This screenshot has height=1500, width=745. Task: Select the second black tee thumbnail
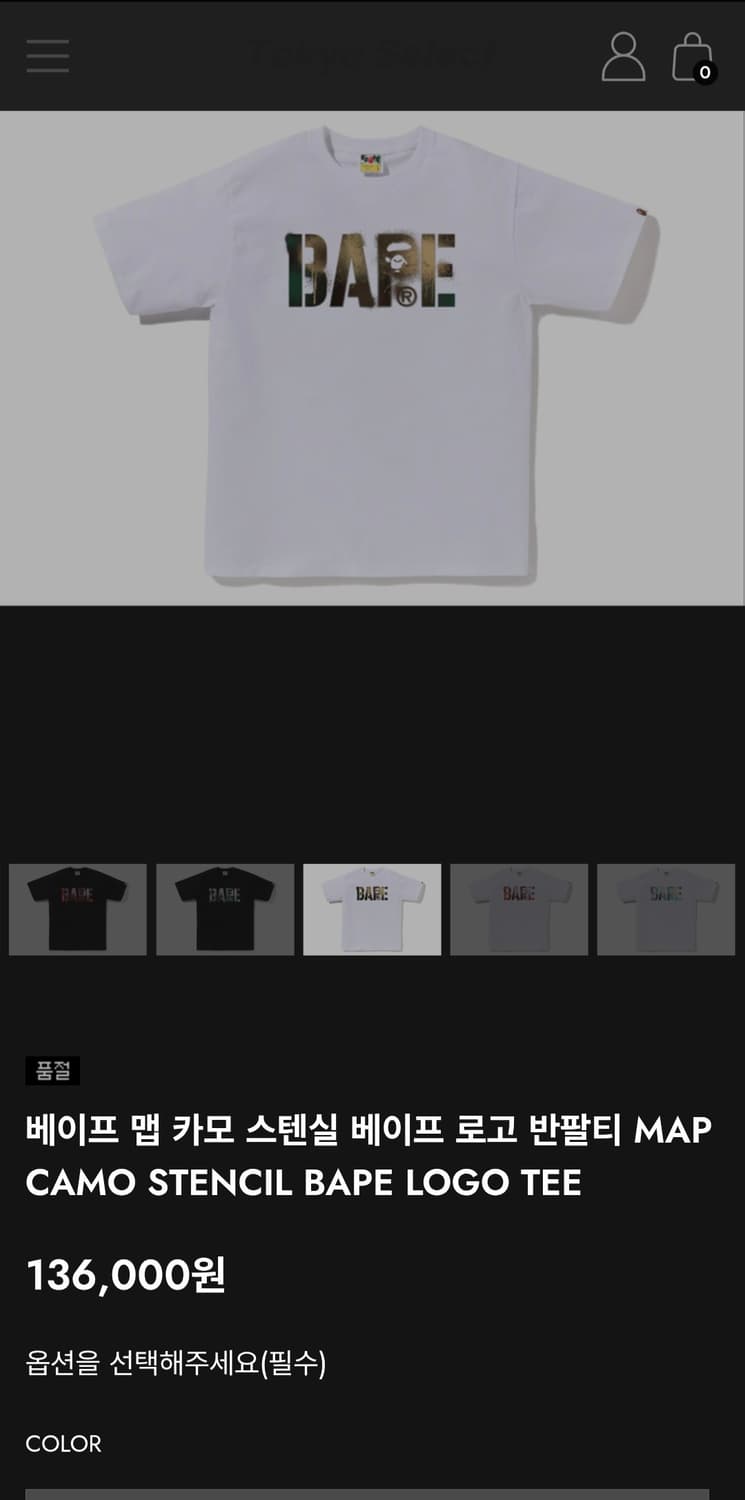tap(225, 909)
